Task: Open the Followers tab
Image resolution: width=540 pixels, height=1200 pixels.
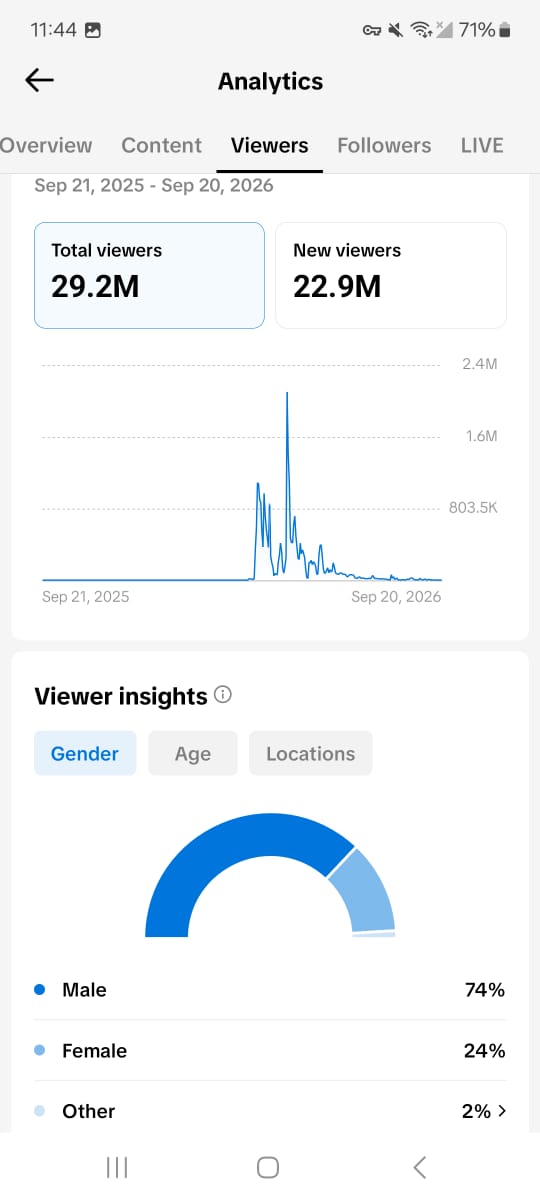Action: click(x=384, y=145)
